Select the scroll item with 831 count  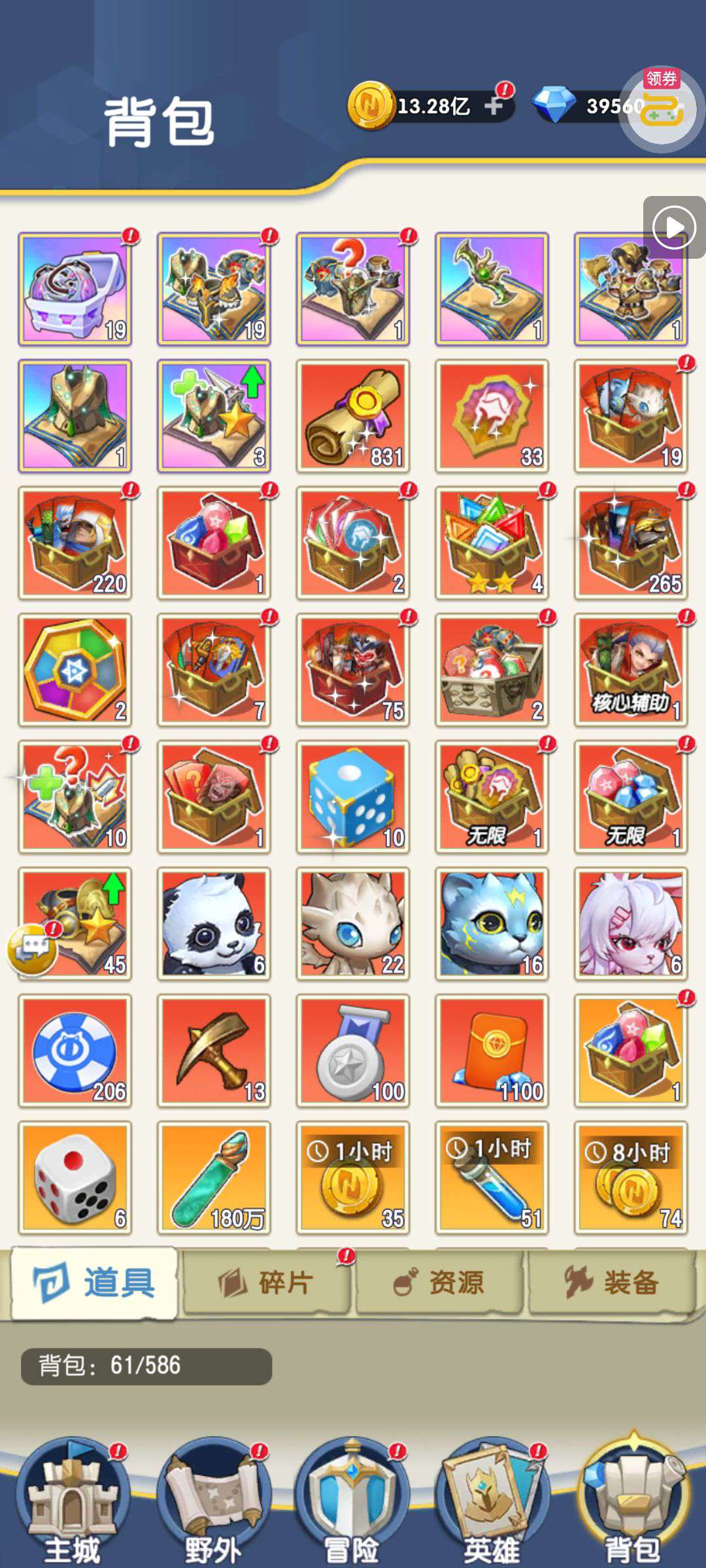[x=353, y=416]
